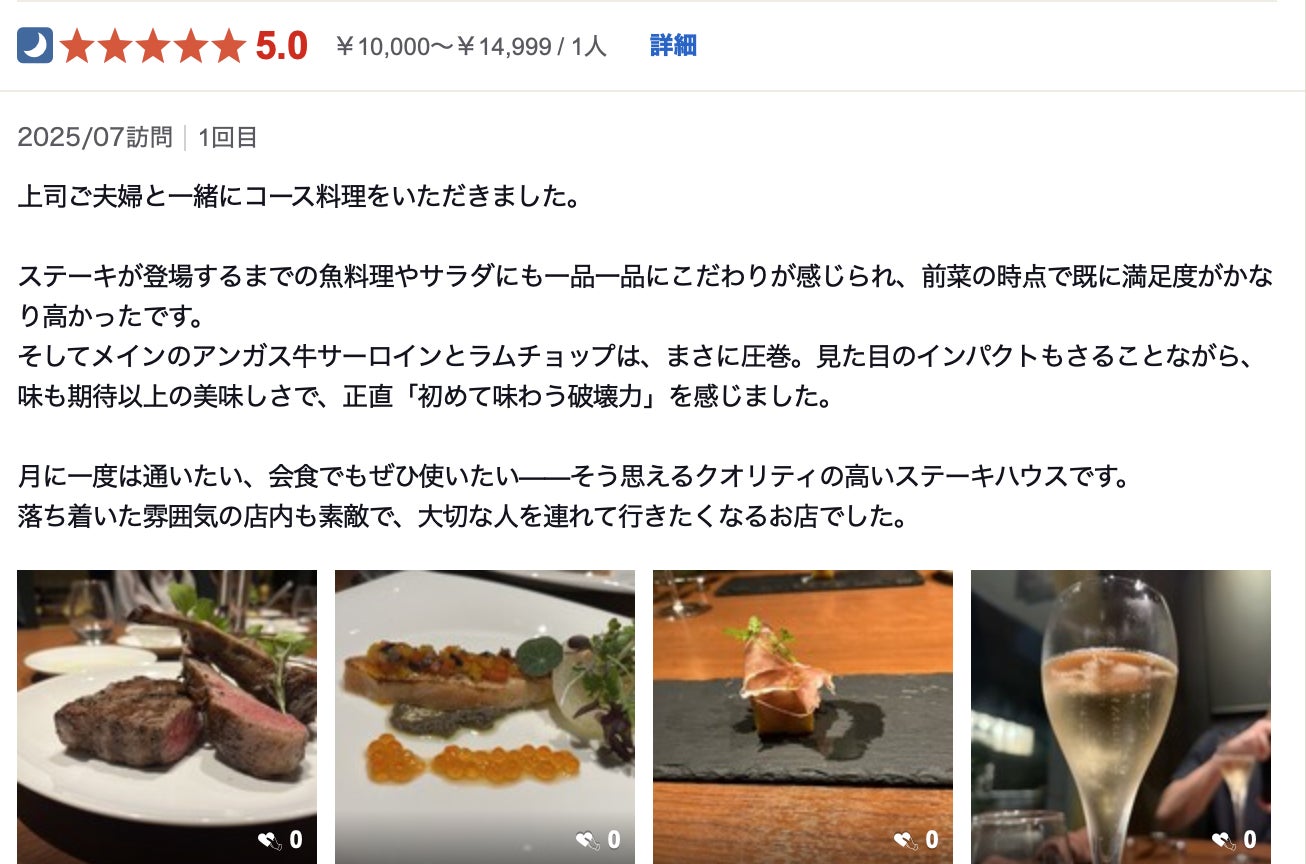Open the prosciutto on slate plate photo
The width and height of the screenshot is (1306, 864).
click(802, 700)
